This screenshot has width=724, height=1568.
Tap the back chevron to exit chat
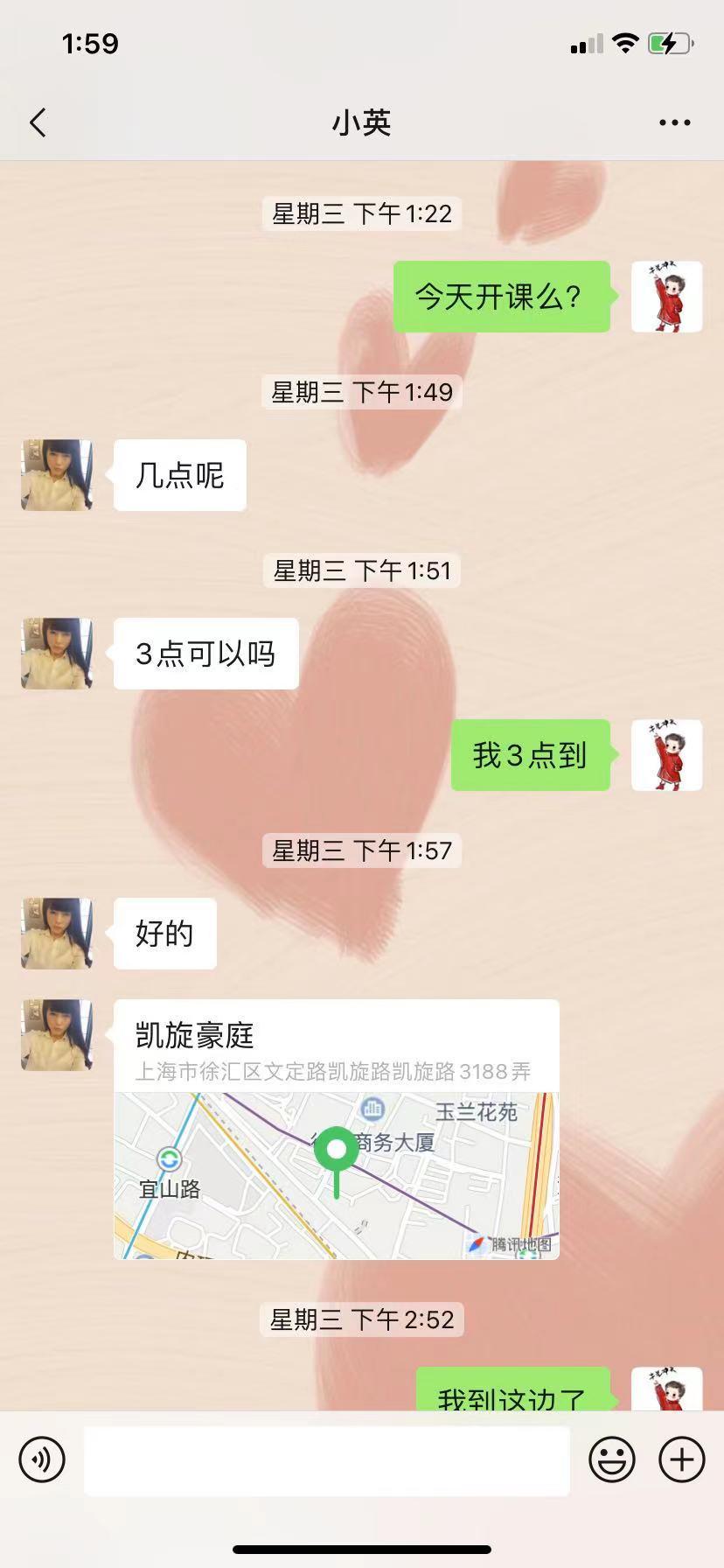point(38,122)
